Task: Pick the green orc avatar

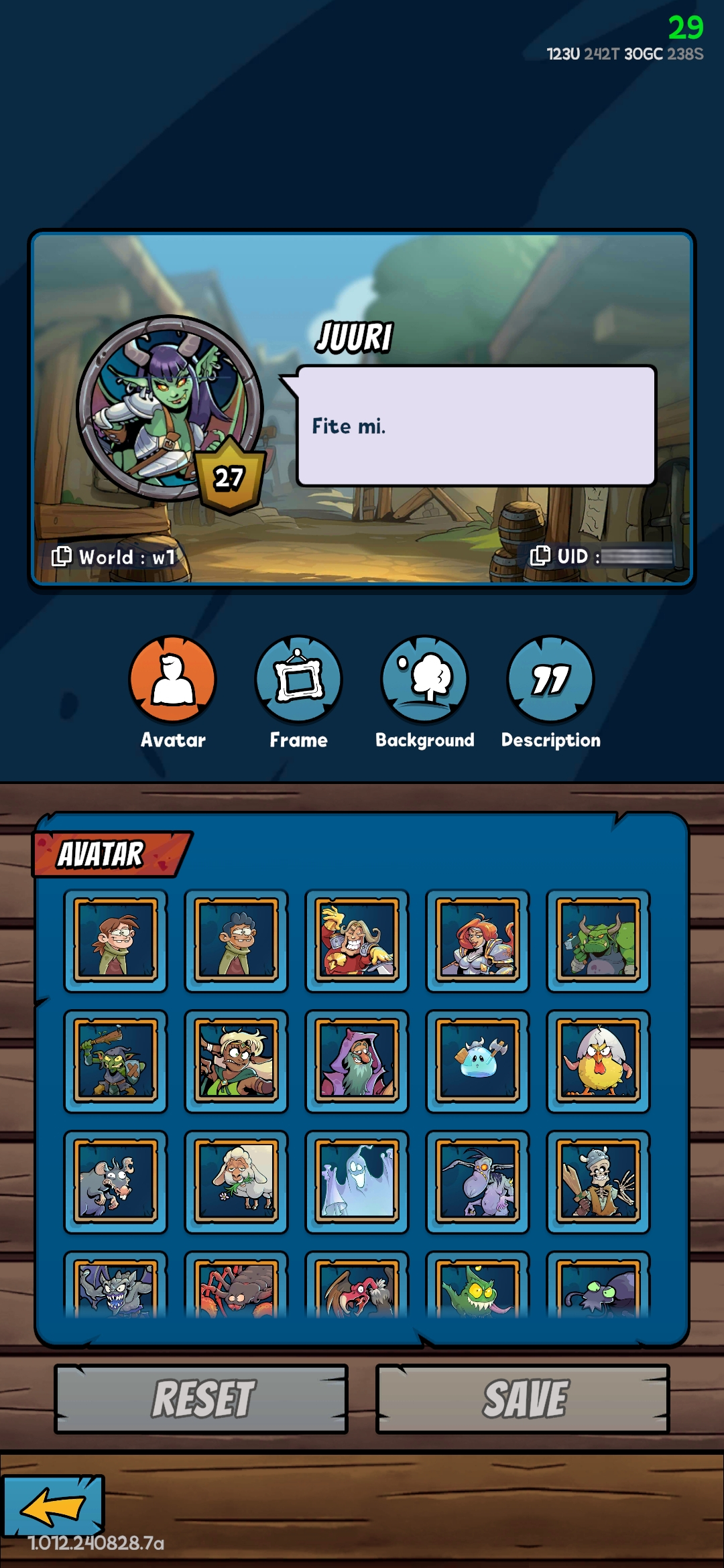Action: (x=598, y=941)
